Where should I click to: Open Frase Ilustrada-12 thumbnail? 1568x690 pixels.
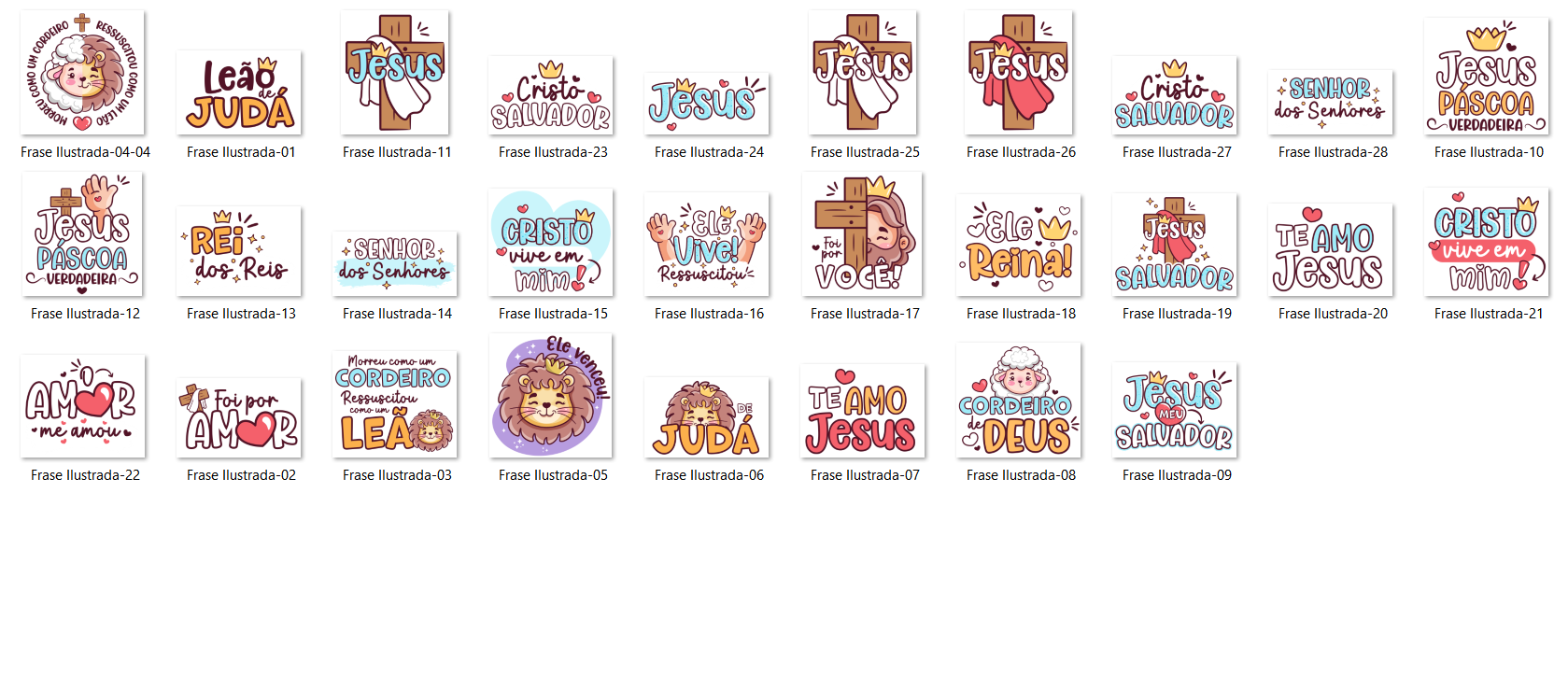point(82,234)
